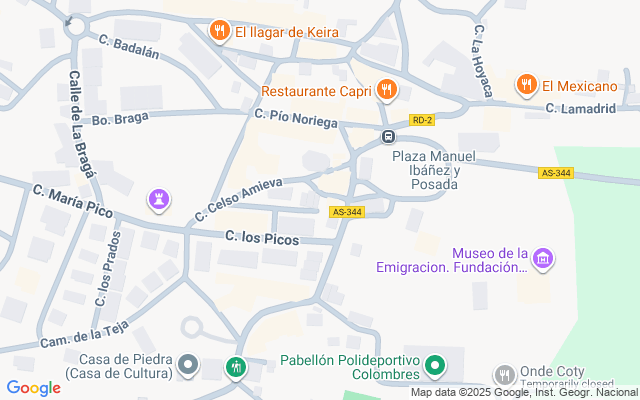Screen dimensions: 640x400
Task: Tap the Pabellón Polideportivo Colombres pin
Action: pos(434,367)
